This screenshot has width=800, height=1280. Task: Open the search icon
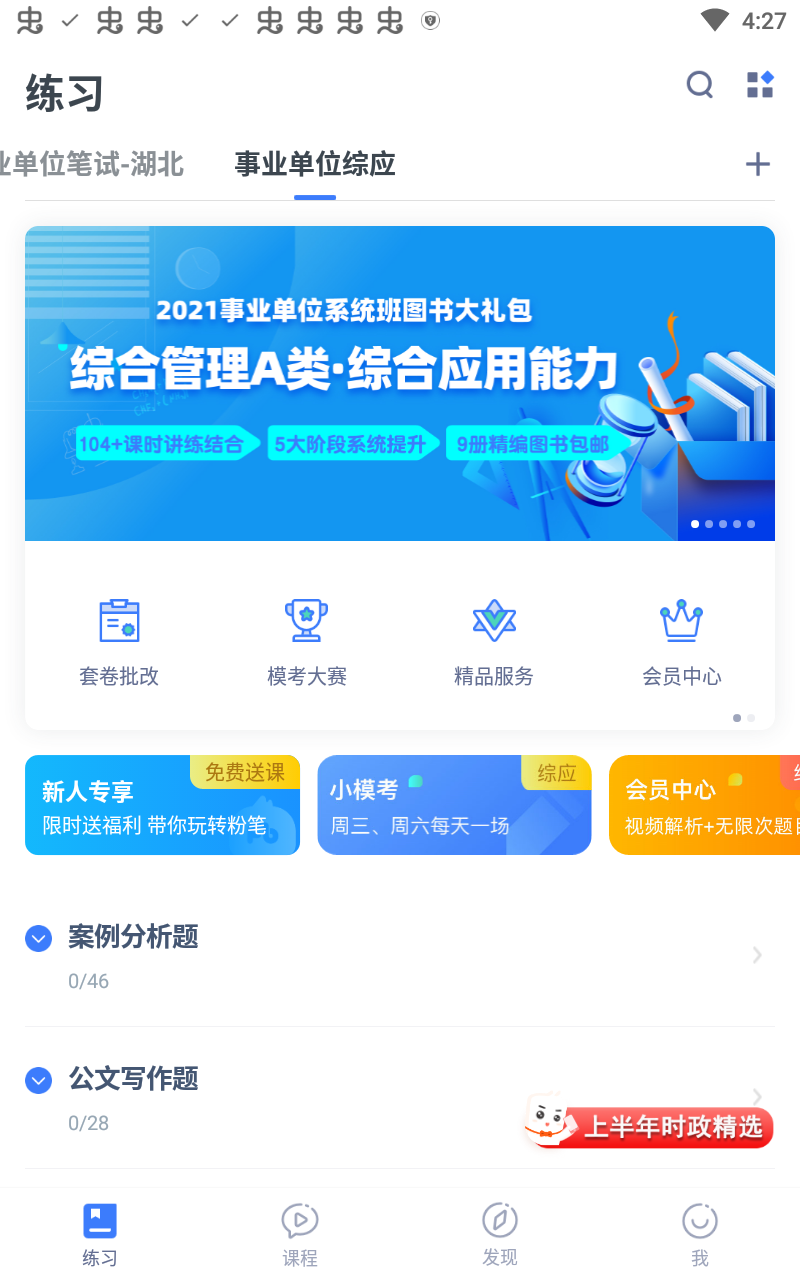700,85
